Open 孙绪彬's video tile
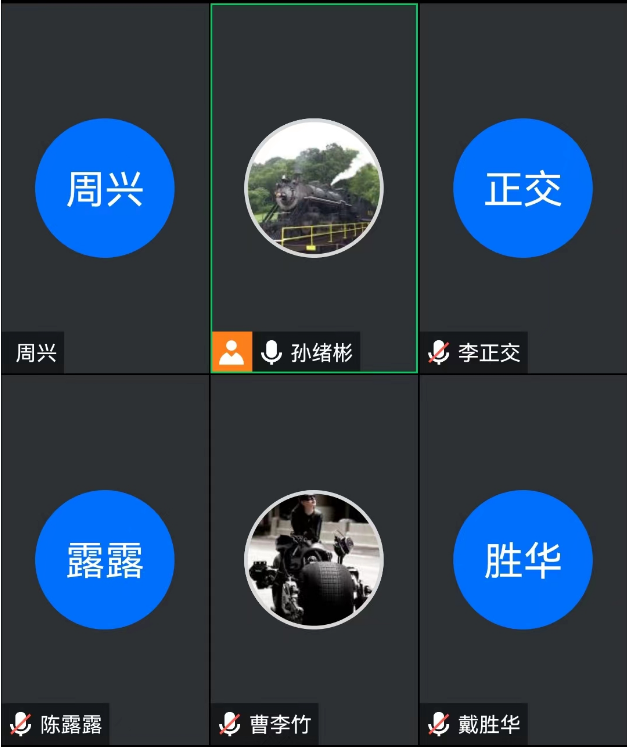This screenshot has width=627, height=747. click(x=314, y=188)
